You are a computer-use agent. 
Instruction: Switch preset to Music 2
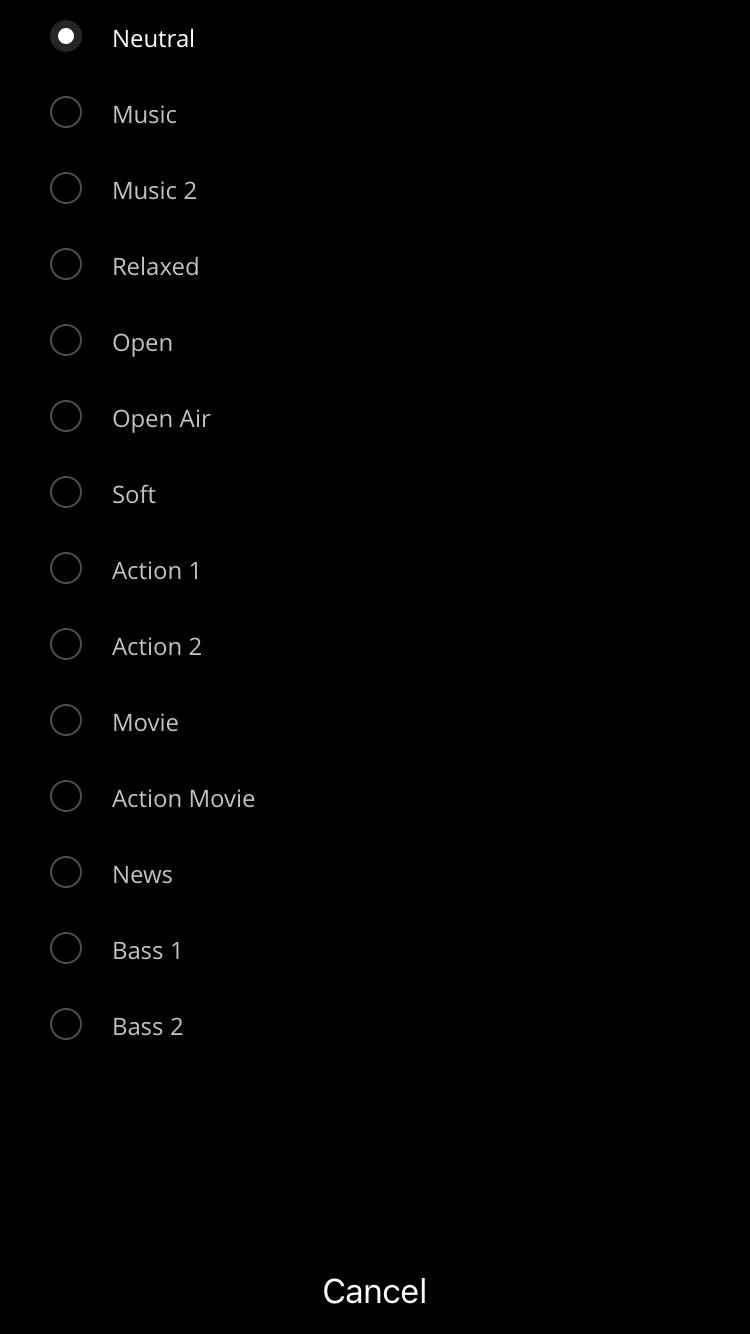(66, 189)
